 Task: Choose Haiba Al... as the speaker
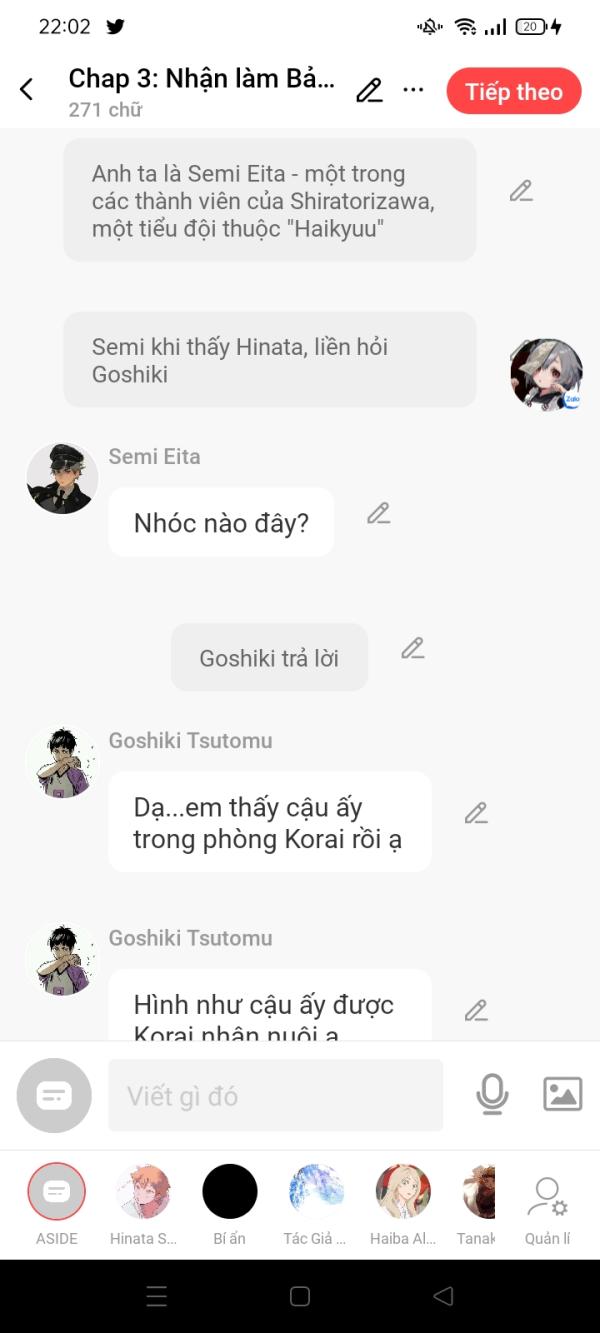coord(403,1192)
